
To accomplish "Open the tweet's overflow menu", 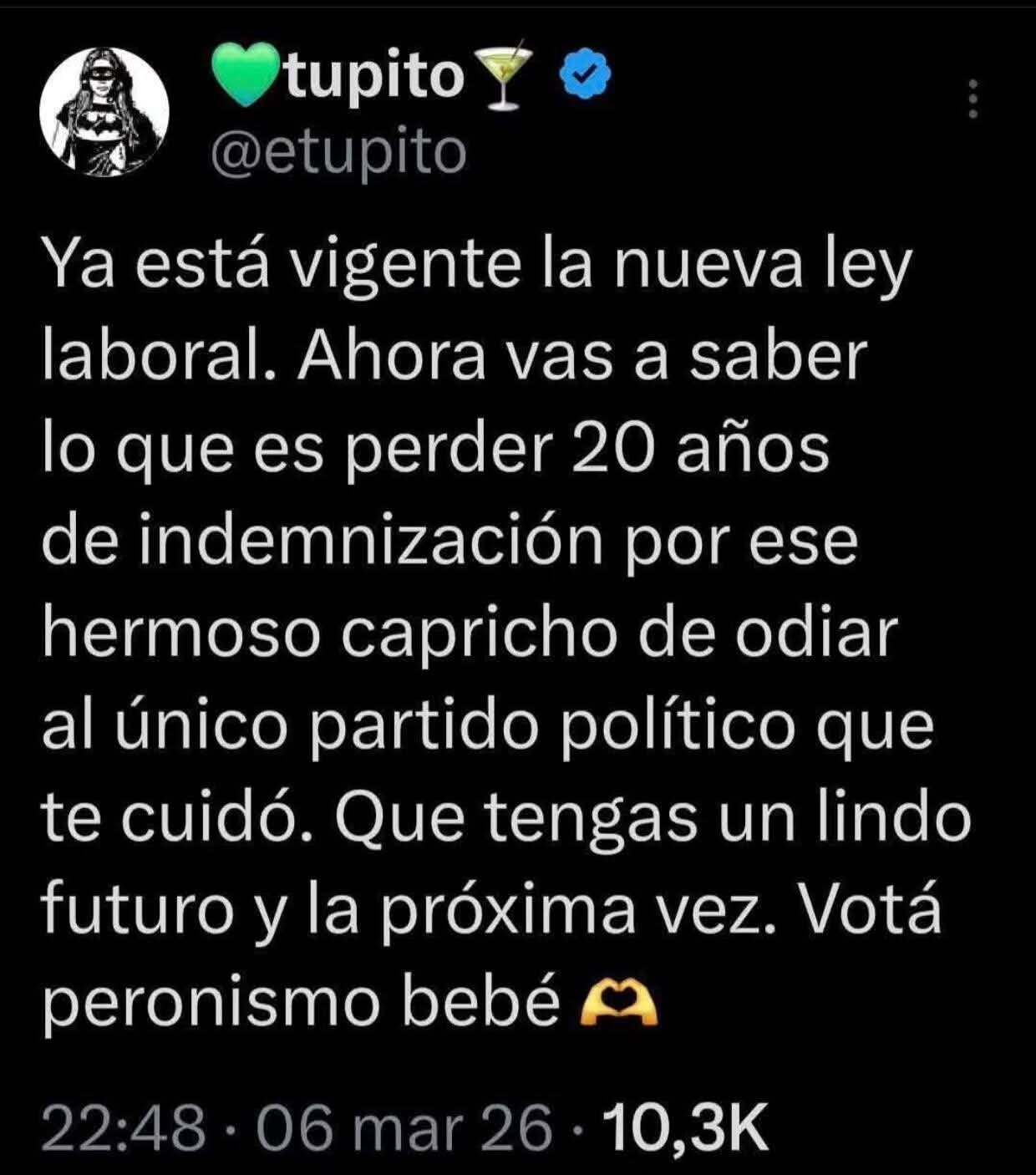I will click(971, 99).
